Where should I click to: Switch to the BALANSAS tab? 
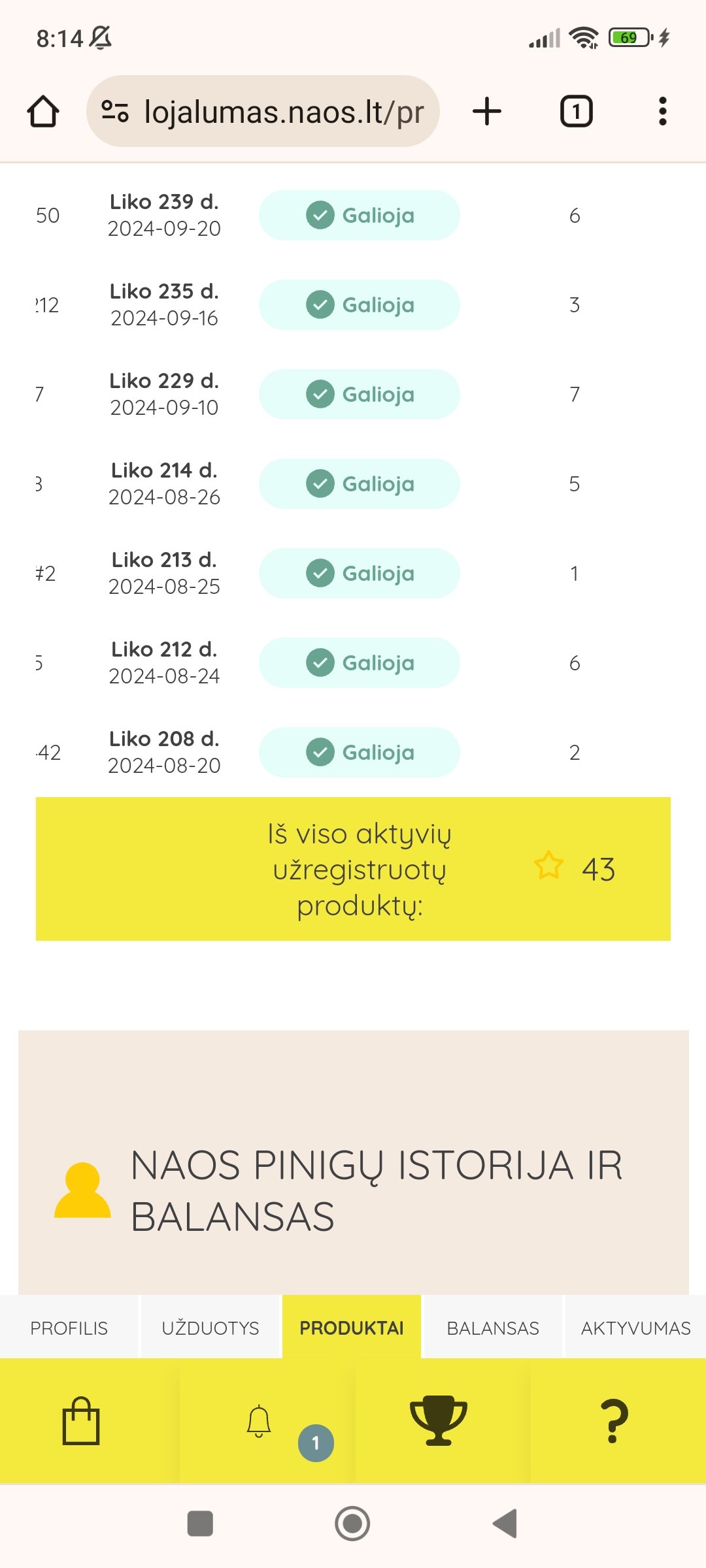tap(493, 1328)
